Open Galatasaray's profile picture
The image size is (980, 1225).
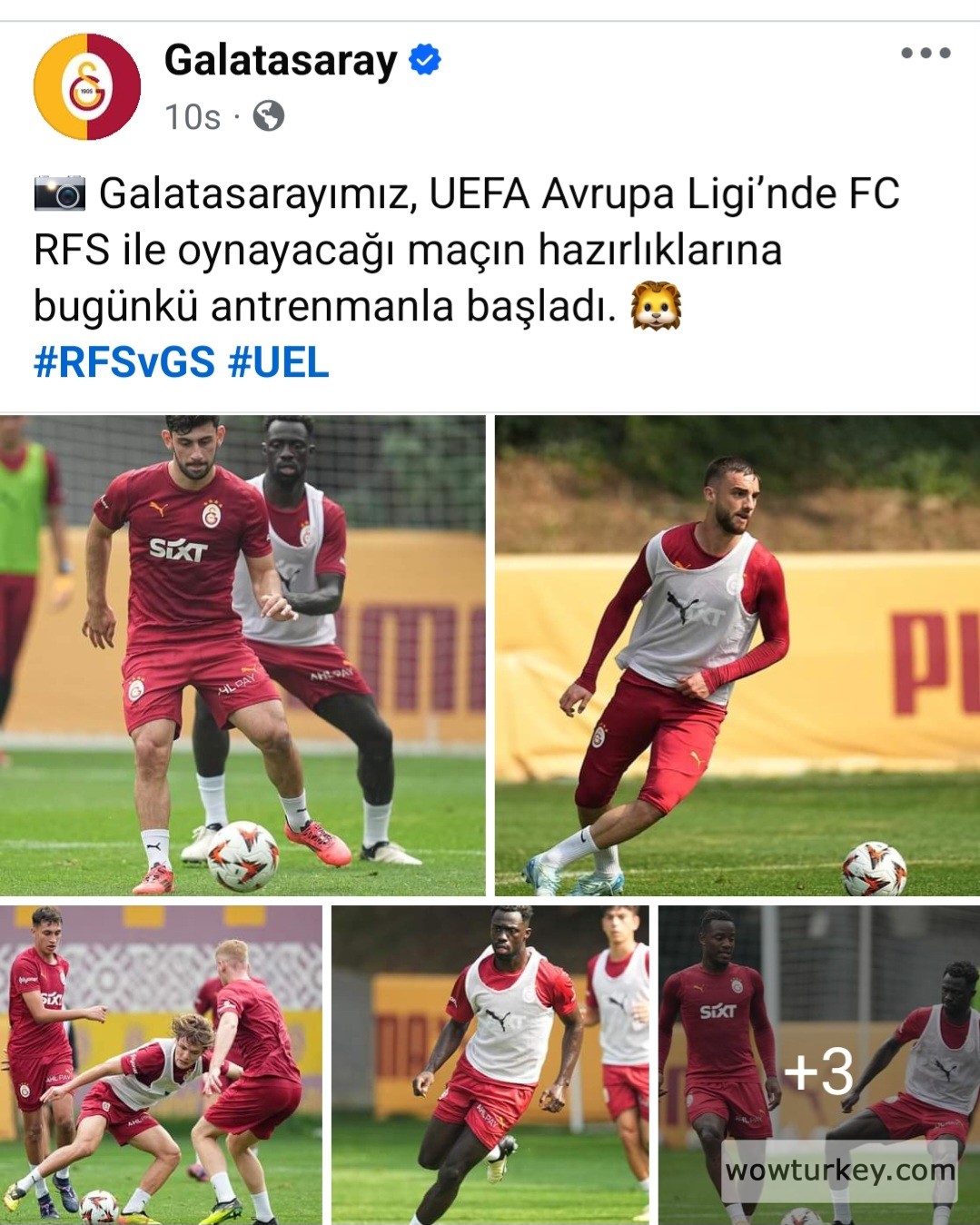pos(87,87)
